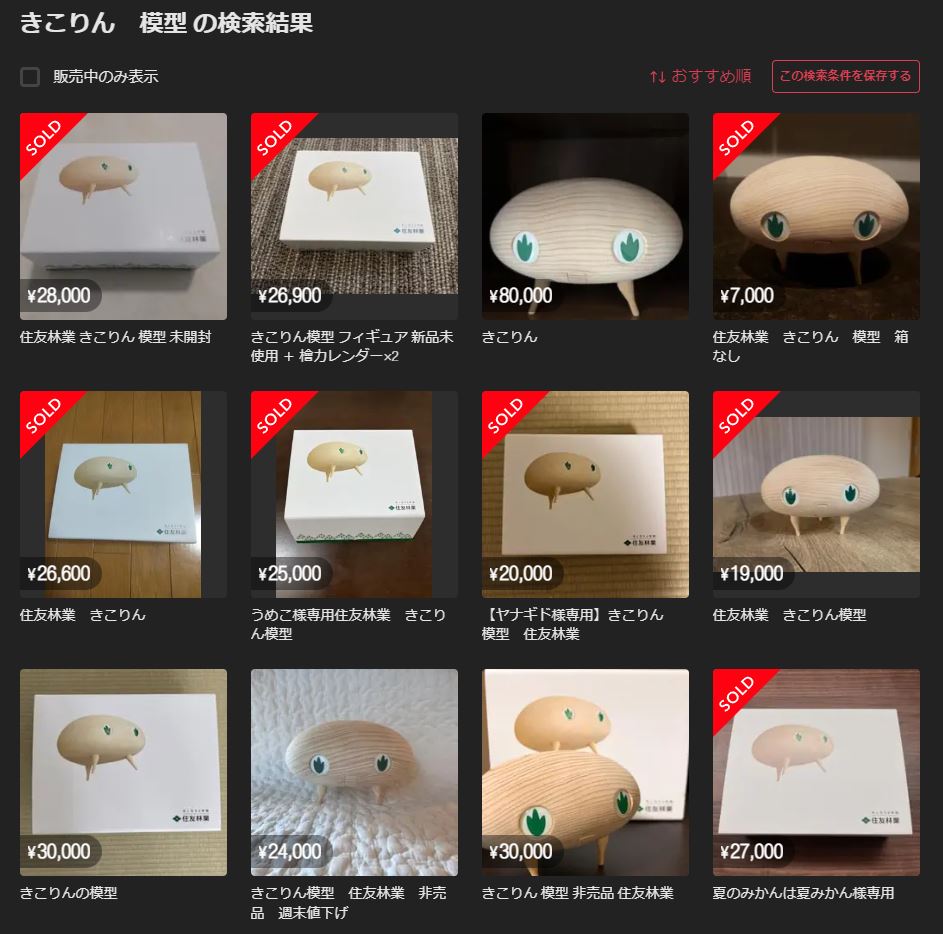Open the ¥30,000 きこりんの模型 listing

tap(123, 772)
